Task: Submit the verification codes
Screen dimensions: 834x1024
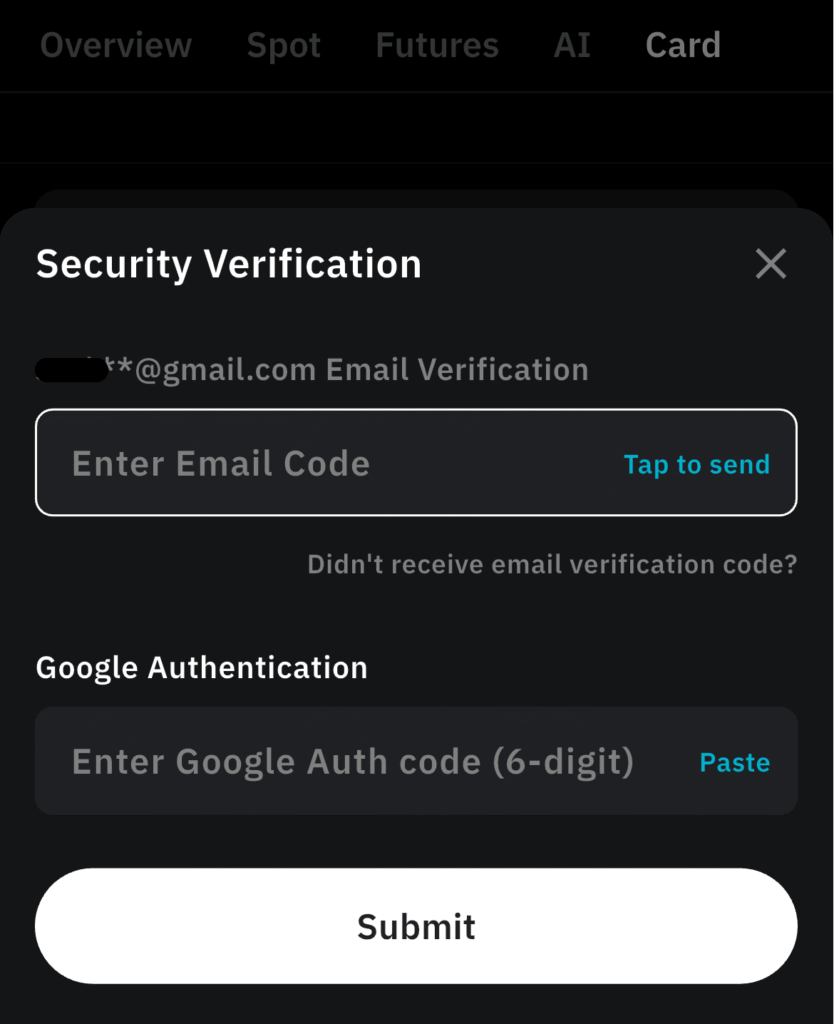Action: click(416, 926)
